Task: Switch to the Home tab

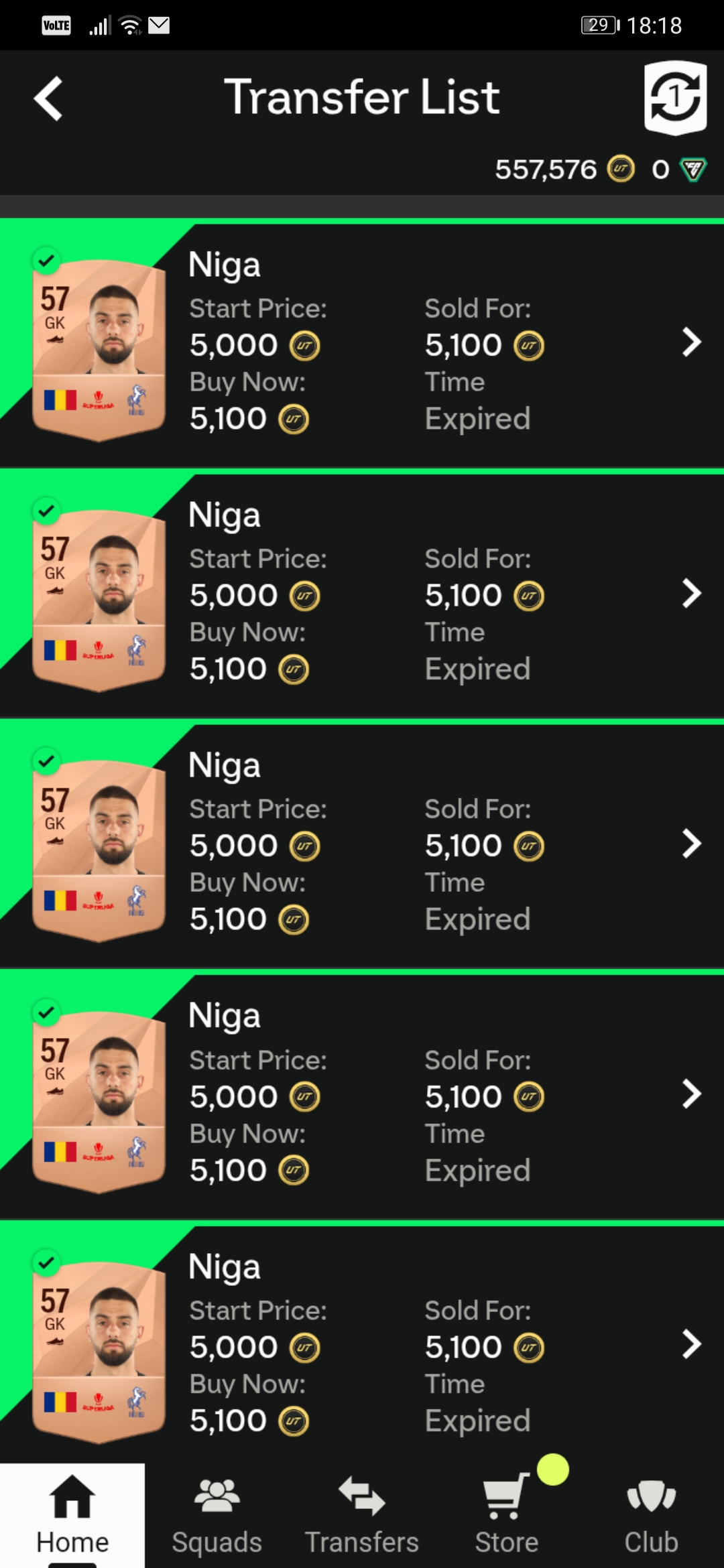Action: [x=72, y=1514]
